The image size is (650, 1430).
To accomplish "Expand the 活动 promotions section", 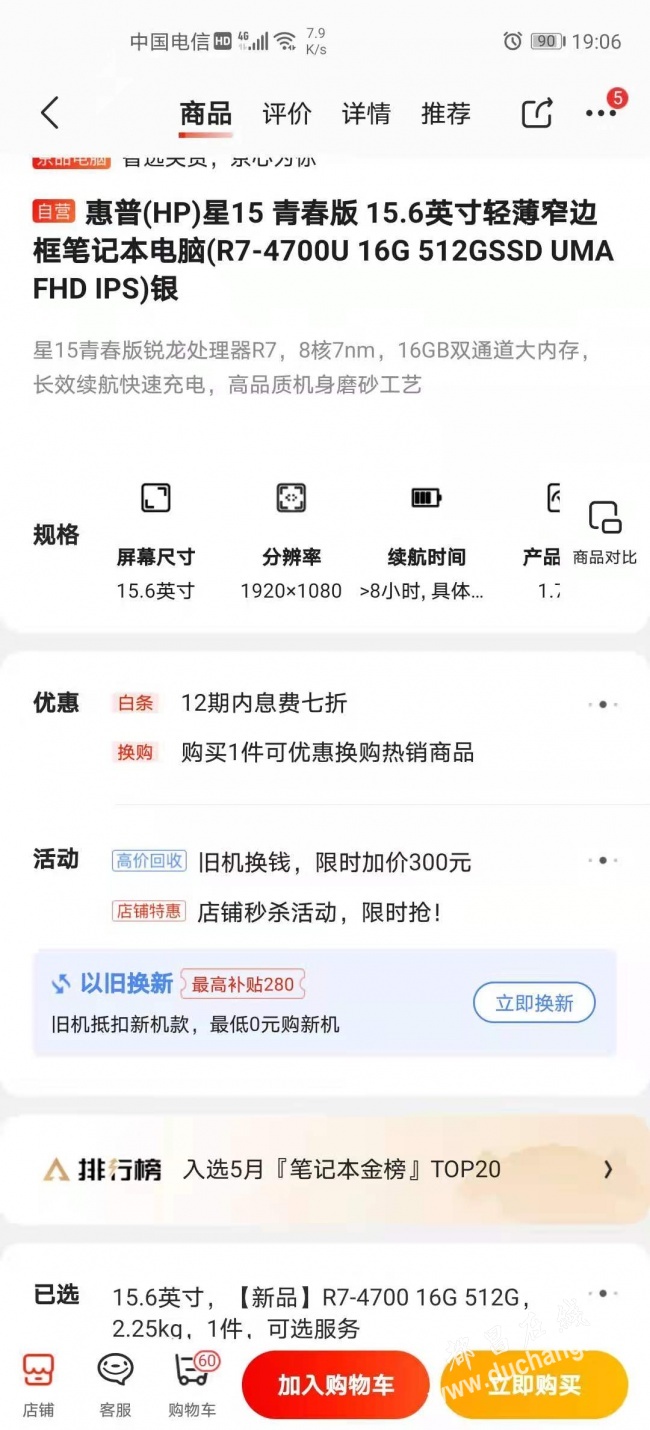I will click(x=603, y=860).
